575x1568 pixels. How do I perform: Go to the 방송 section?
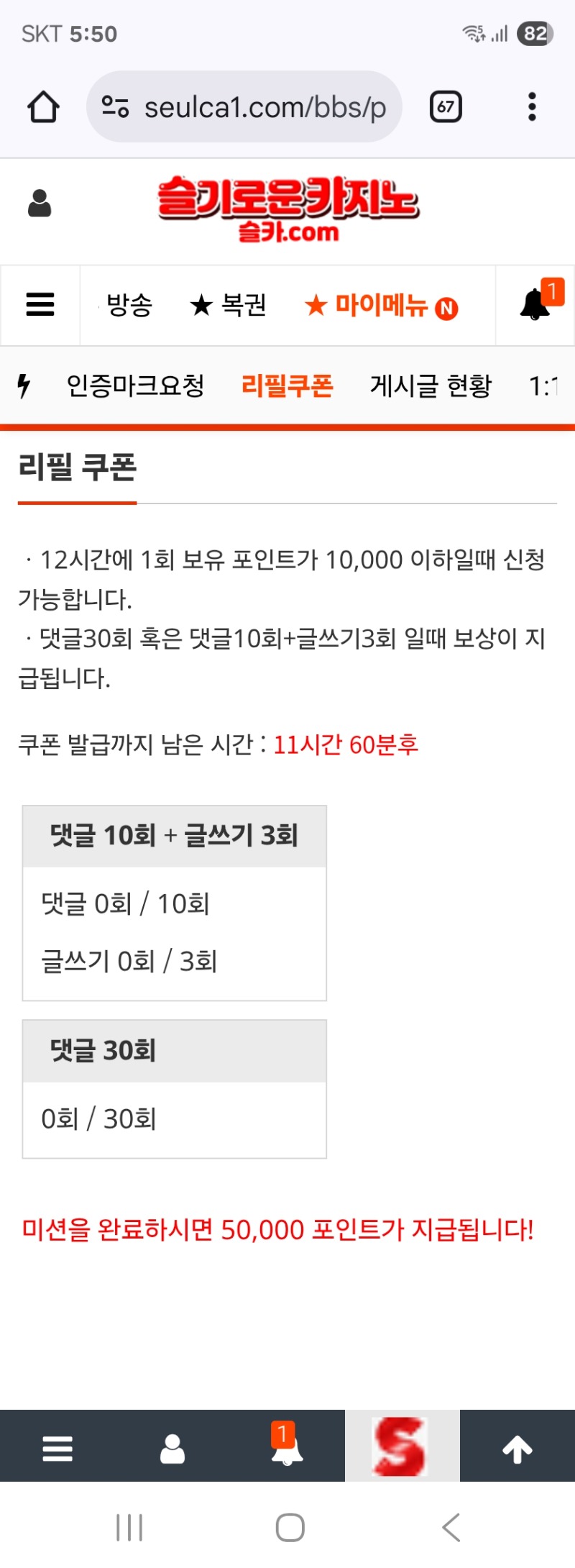(x=129, y=305)
